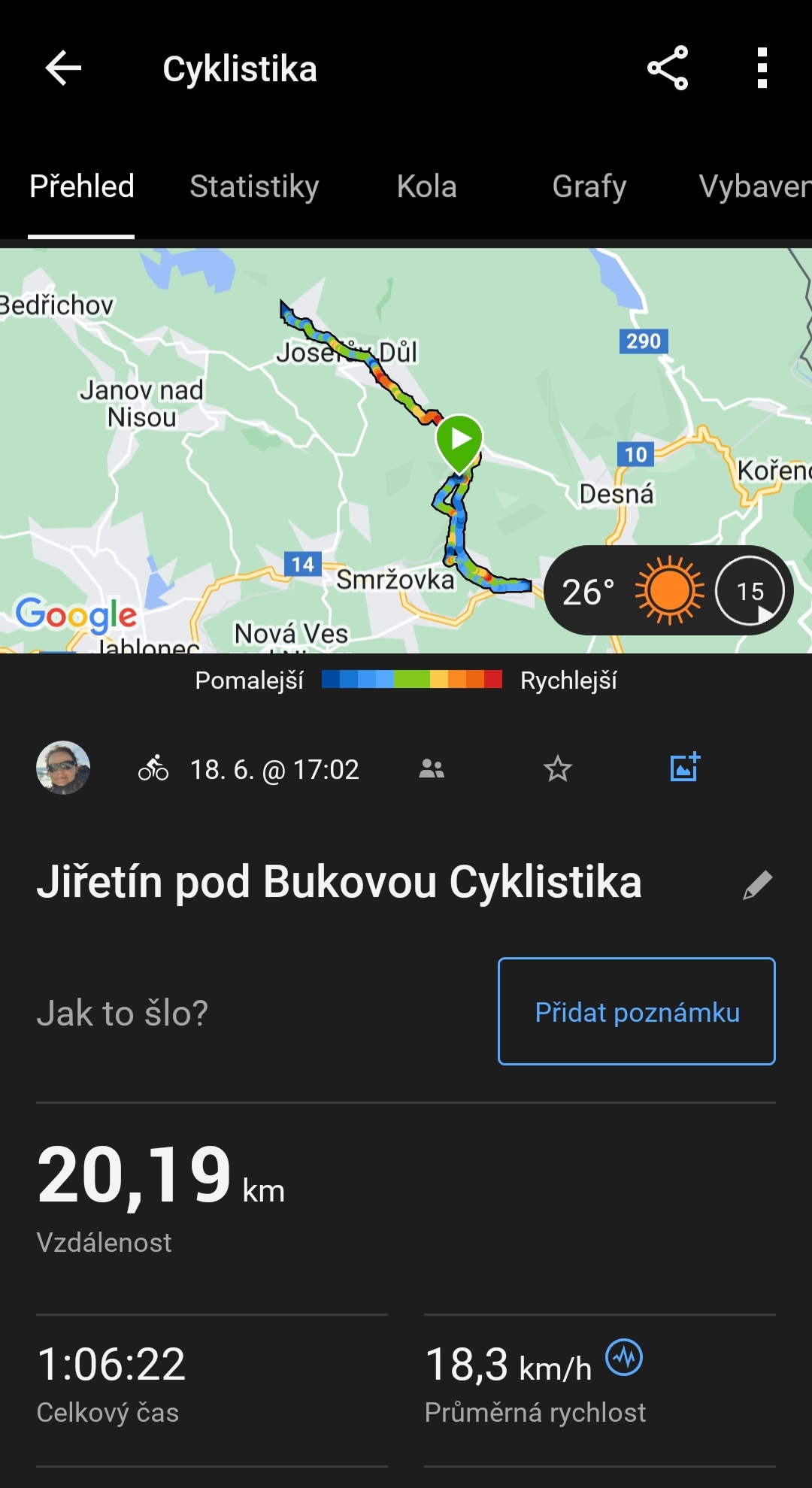Screen dimensions: 812x1488
Task: Open the three-dot overflow menu
Action: pyautogui.click(x=762, y=68)
